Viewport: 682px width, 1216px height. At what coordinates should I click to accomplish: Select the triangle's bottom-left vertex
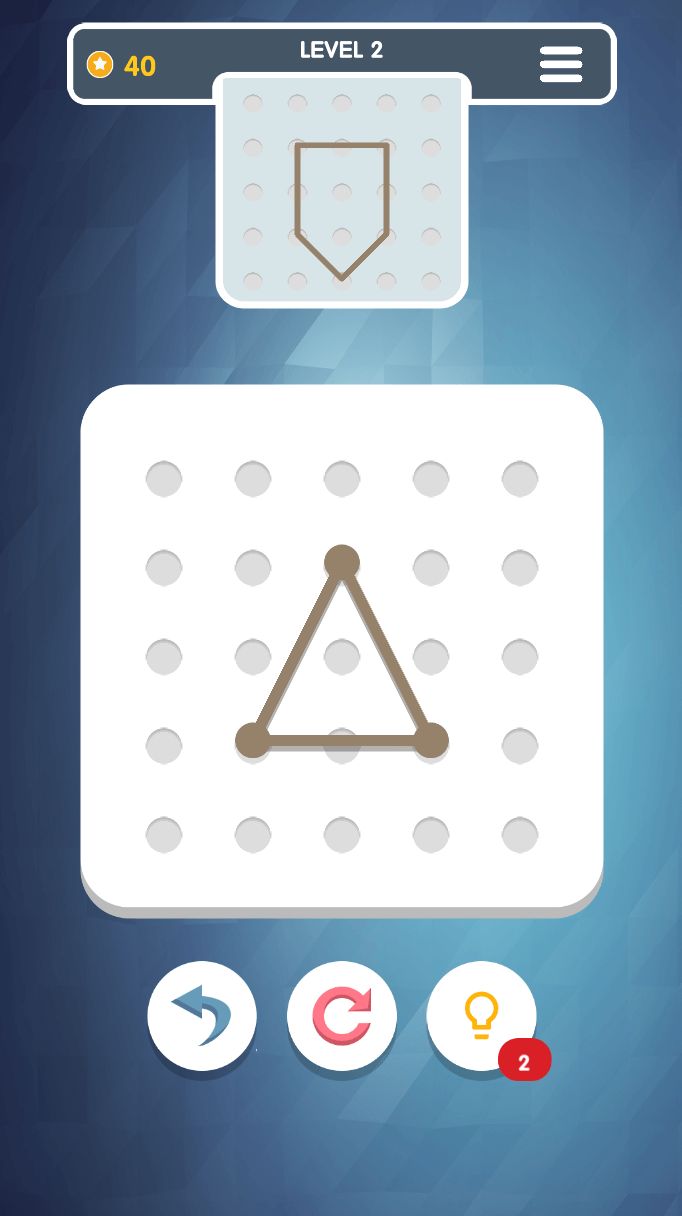click(253, 741)
